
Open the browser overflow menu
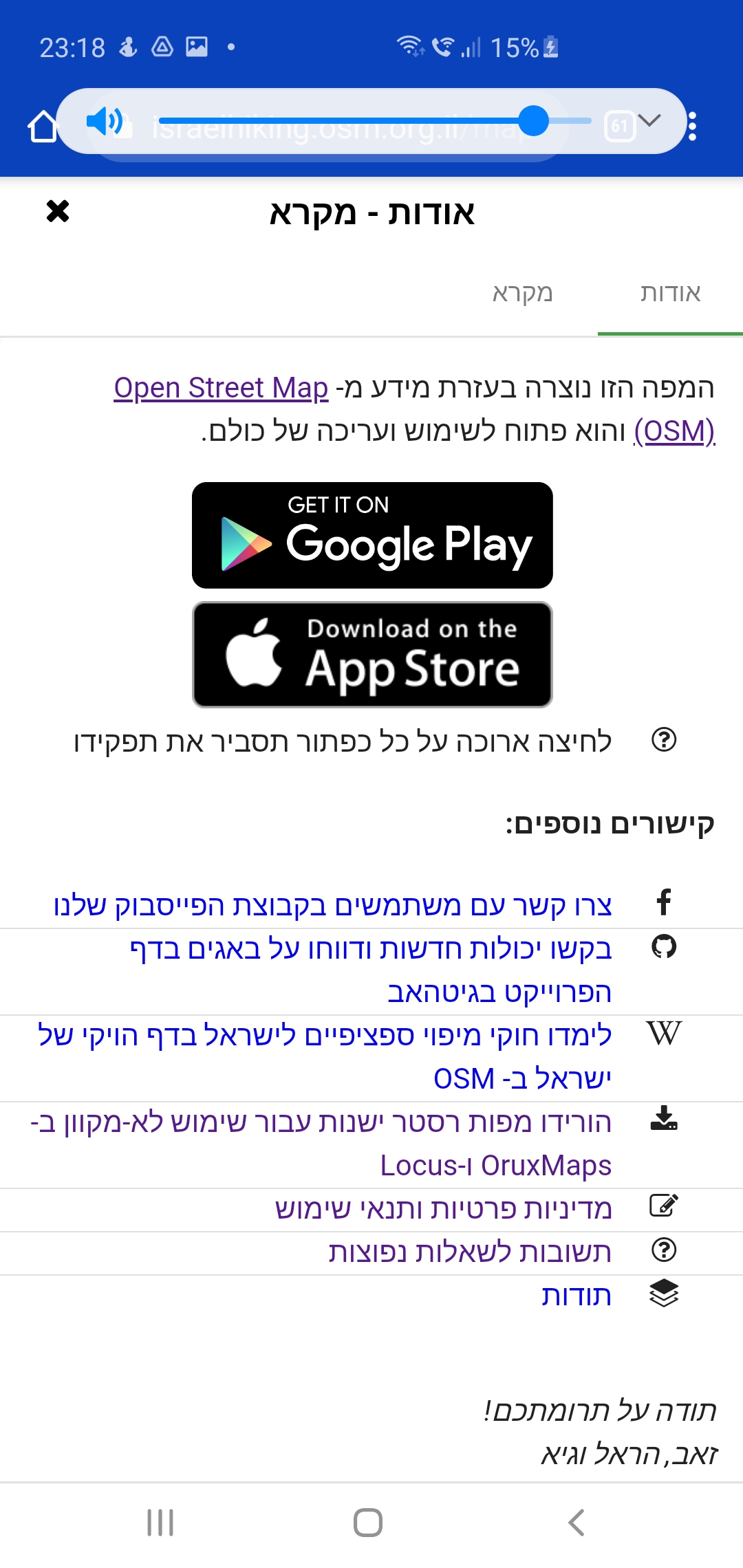(692, 127)
